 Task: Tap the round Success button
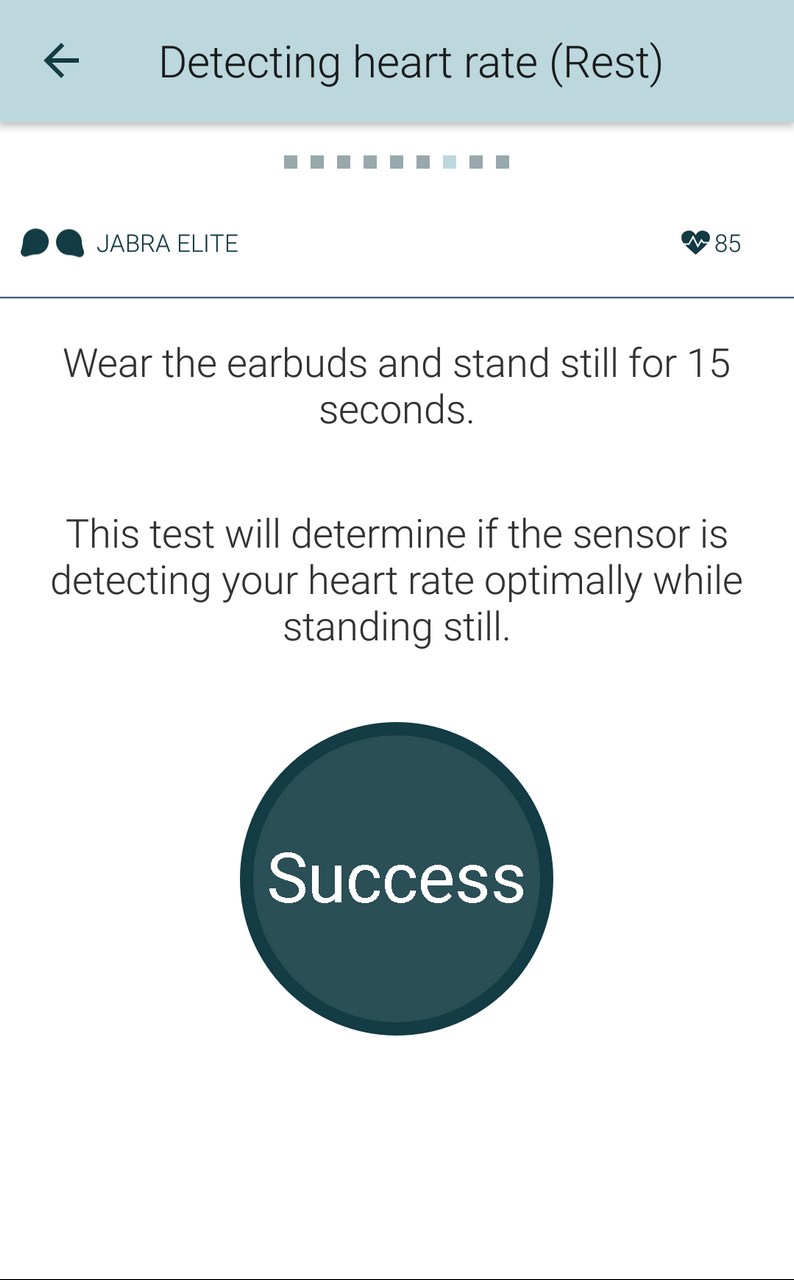point(397,878)
